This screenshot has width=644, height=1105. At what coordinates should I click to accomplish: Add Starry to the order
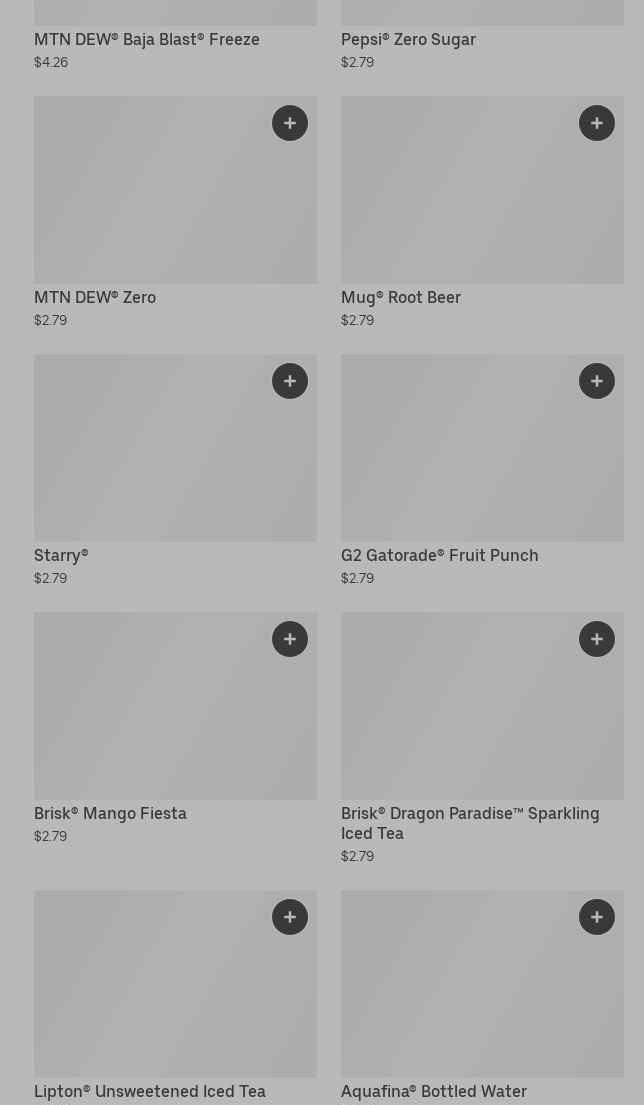click(290, 381)
